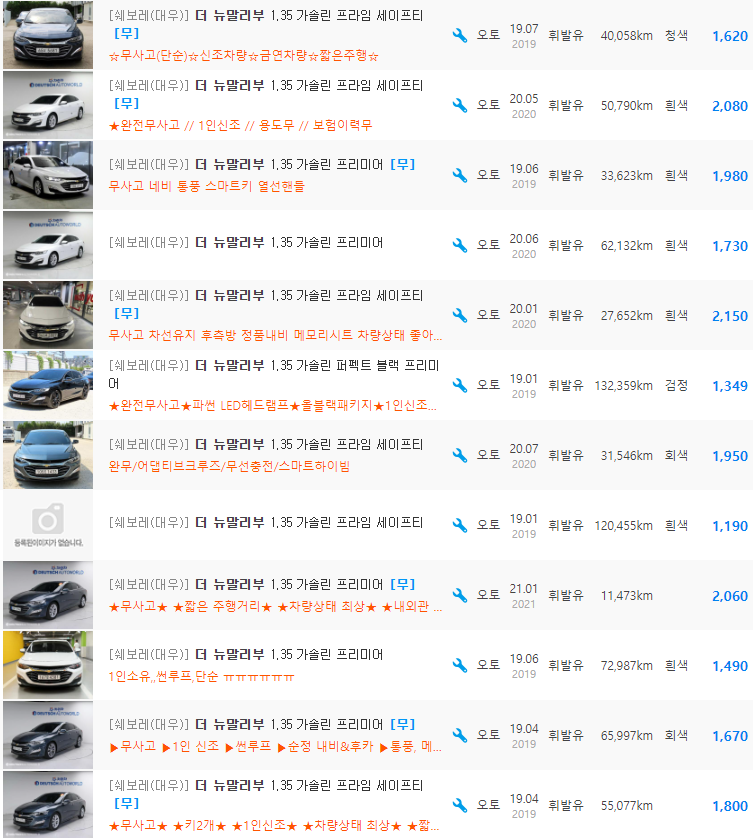Open the 1,190 price link of the photo-less listing

tap(731, 527)
